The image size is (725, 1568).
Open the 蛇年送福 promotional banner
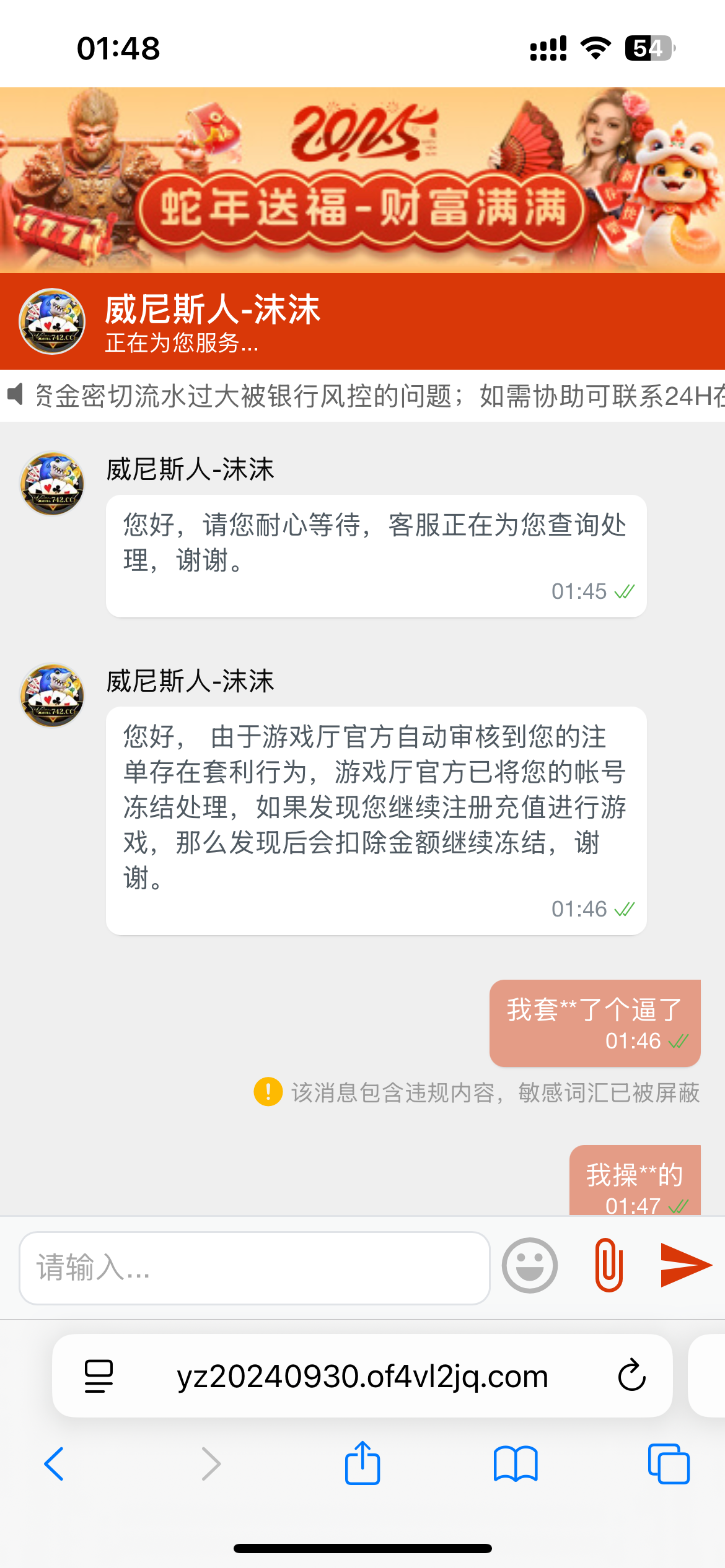point(362,180)
